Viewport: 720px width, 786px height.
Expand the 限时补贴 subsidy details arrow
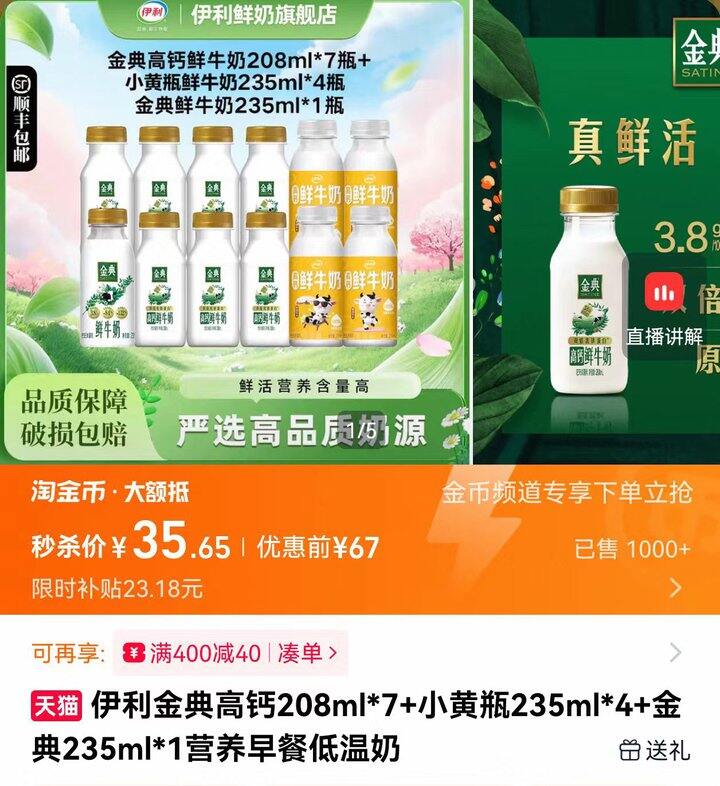[x=675, y=587]
